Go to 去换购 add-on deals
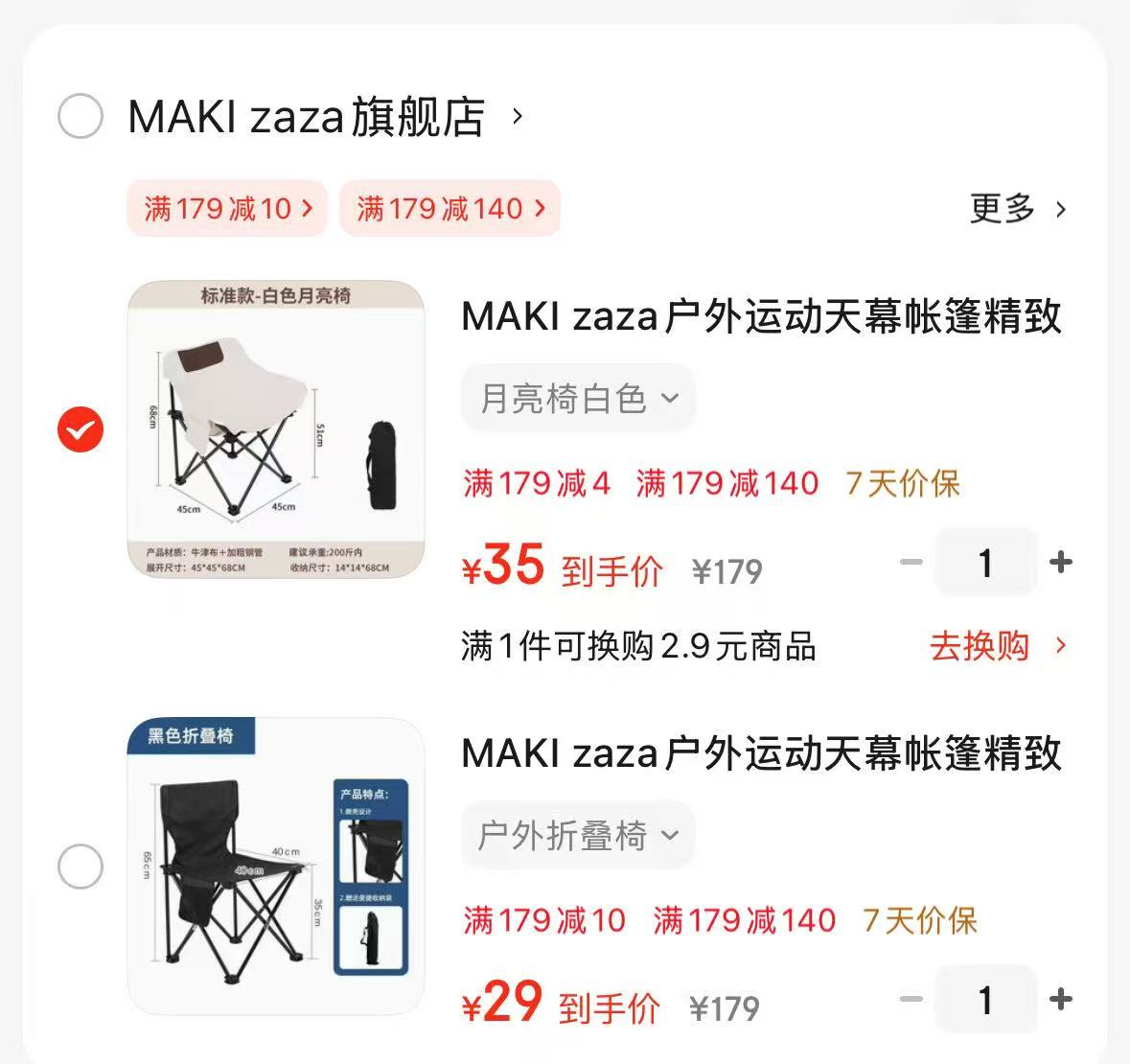Screen dimensions: 1130x1064 tap(997, 646)
